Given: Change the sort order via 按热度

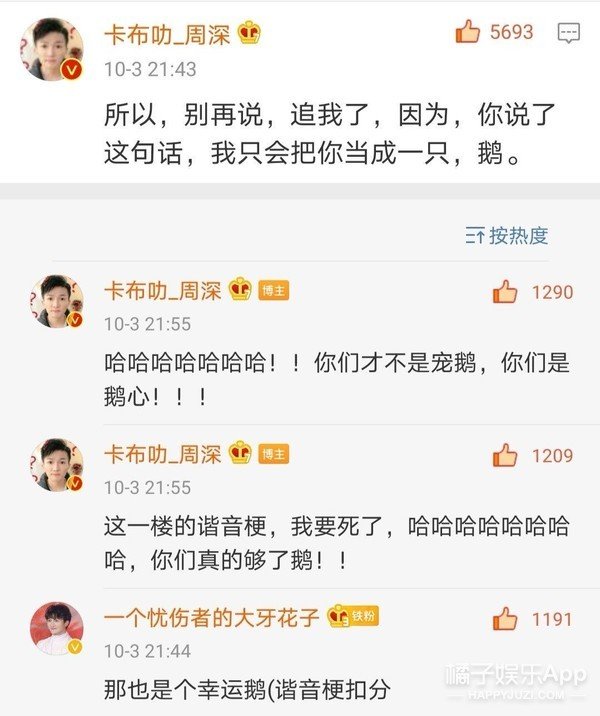Looking at the screenshot, I should tap(507, 236).
